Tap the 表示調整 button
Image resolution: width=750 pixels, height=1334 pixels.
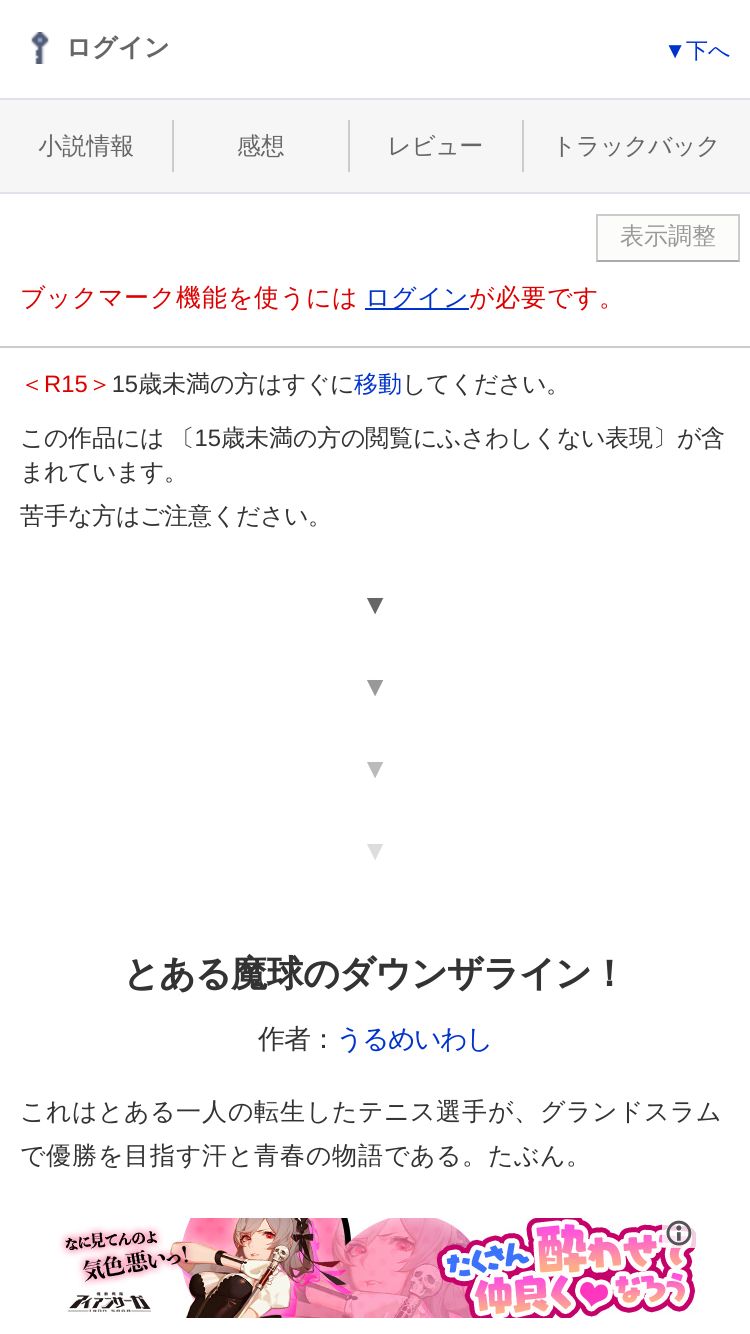[x=668, y=237]
